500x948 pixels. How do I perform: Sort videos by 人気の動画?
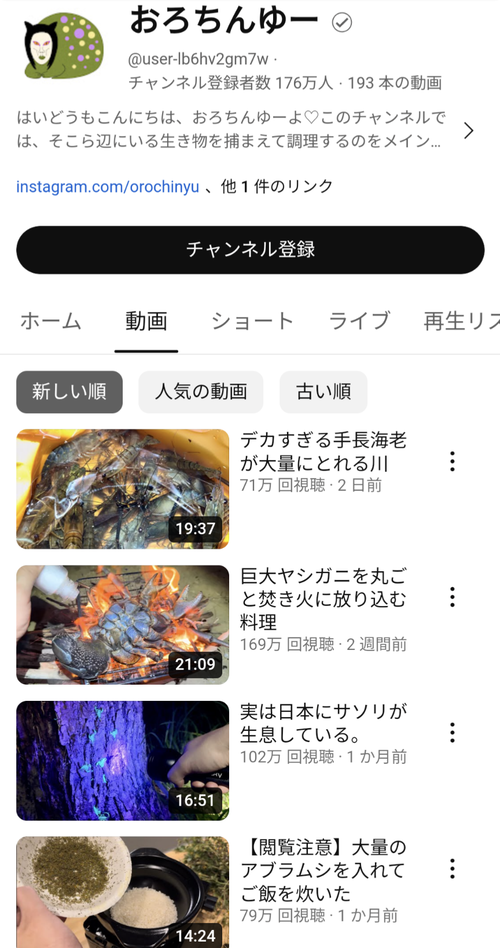201,392
